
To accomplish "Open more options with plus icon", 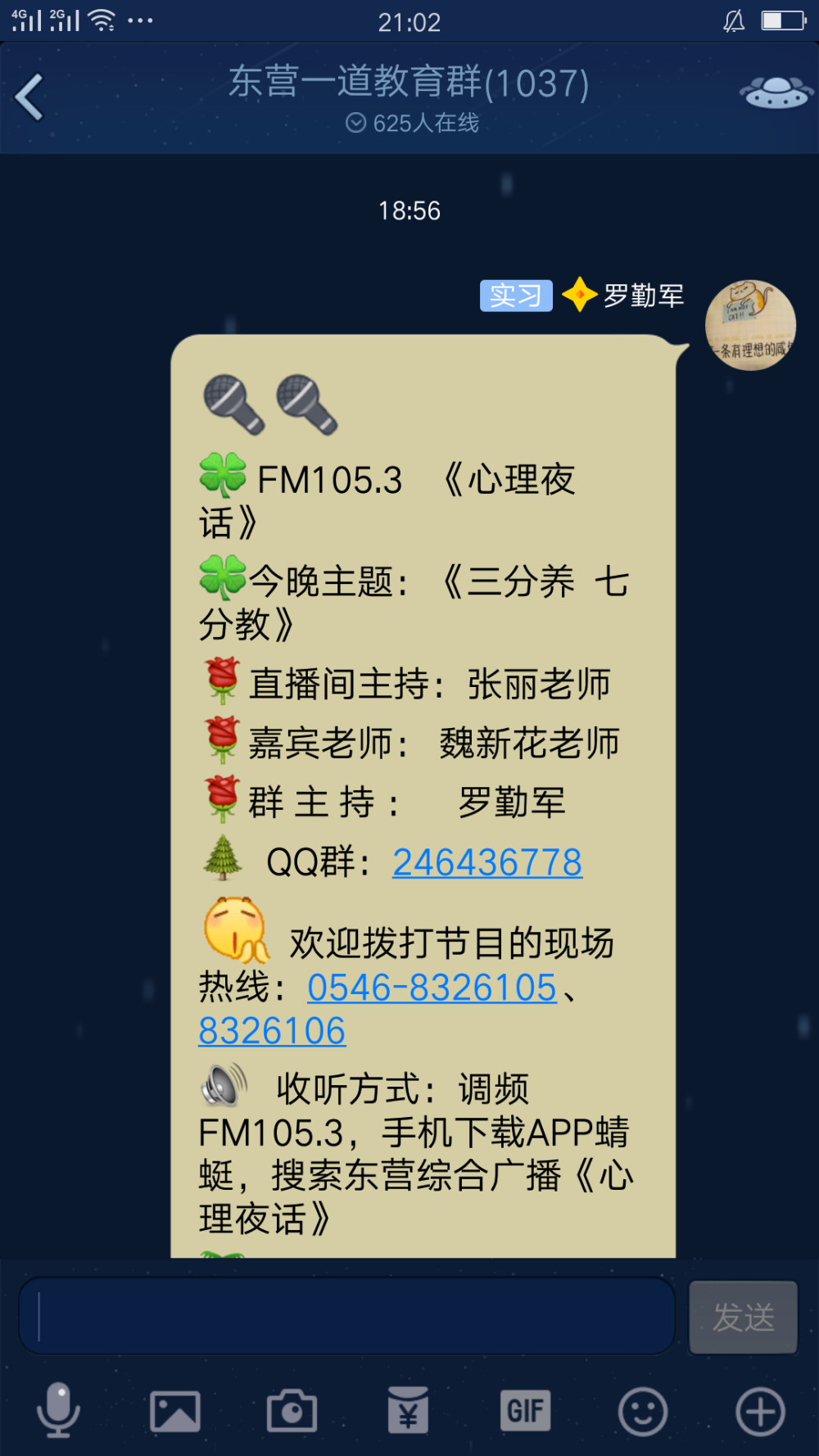I will click(x=760, y=1411).
